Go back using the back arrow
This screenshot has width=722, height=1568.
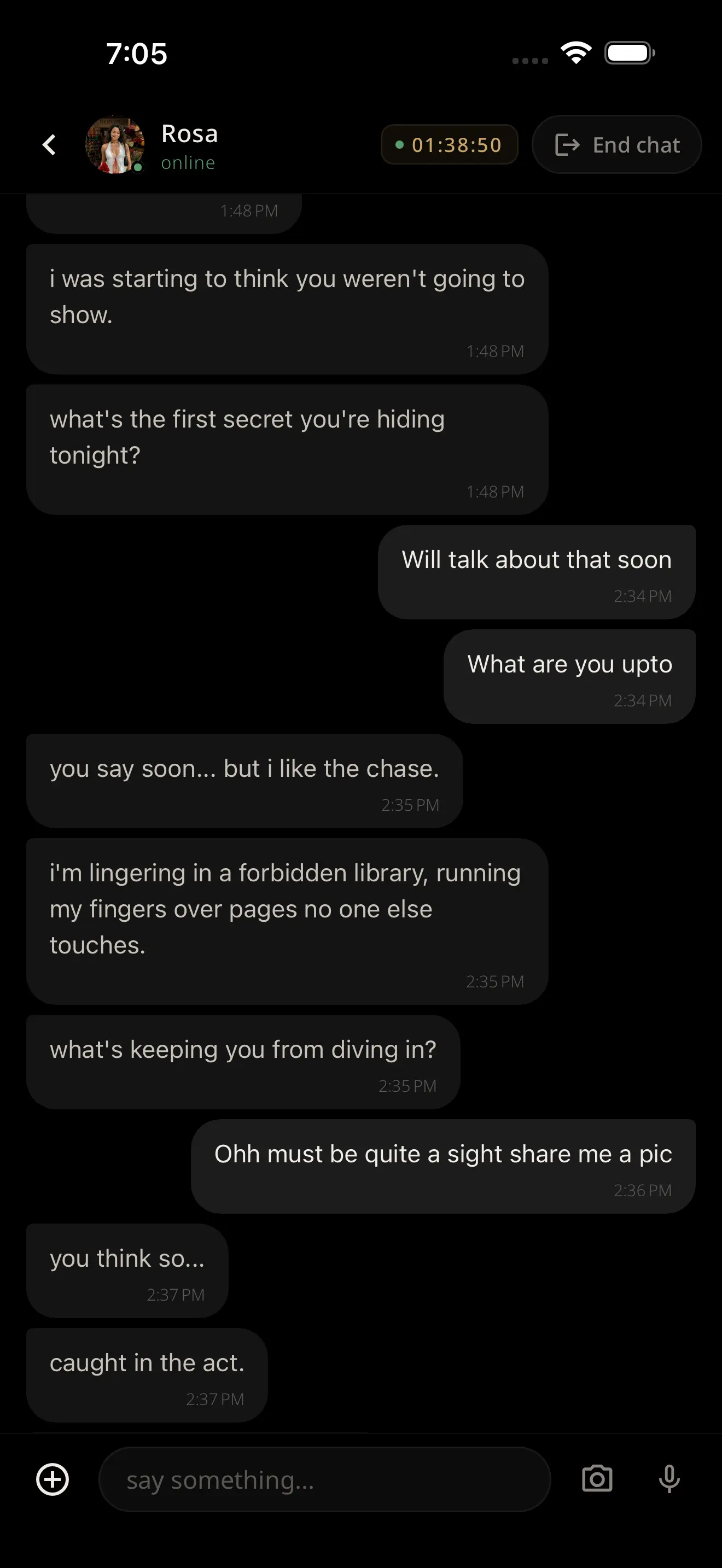[49, 145]
